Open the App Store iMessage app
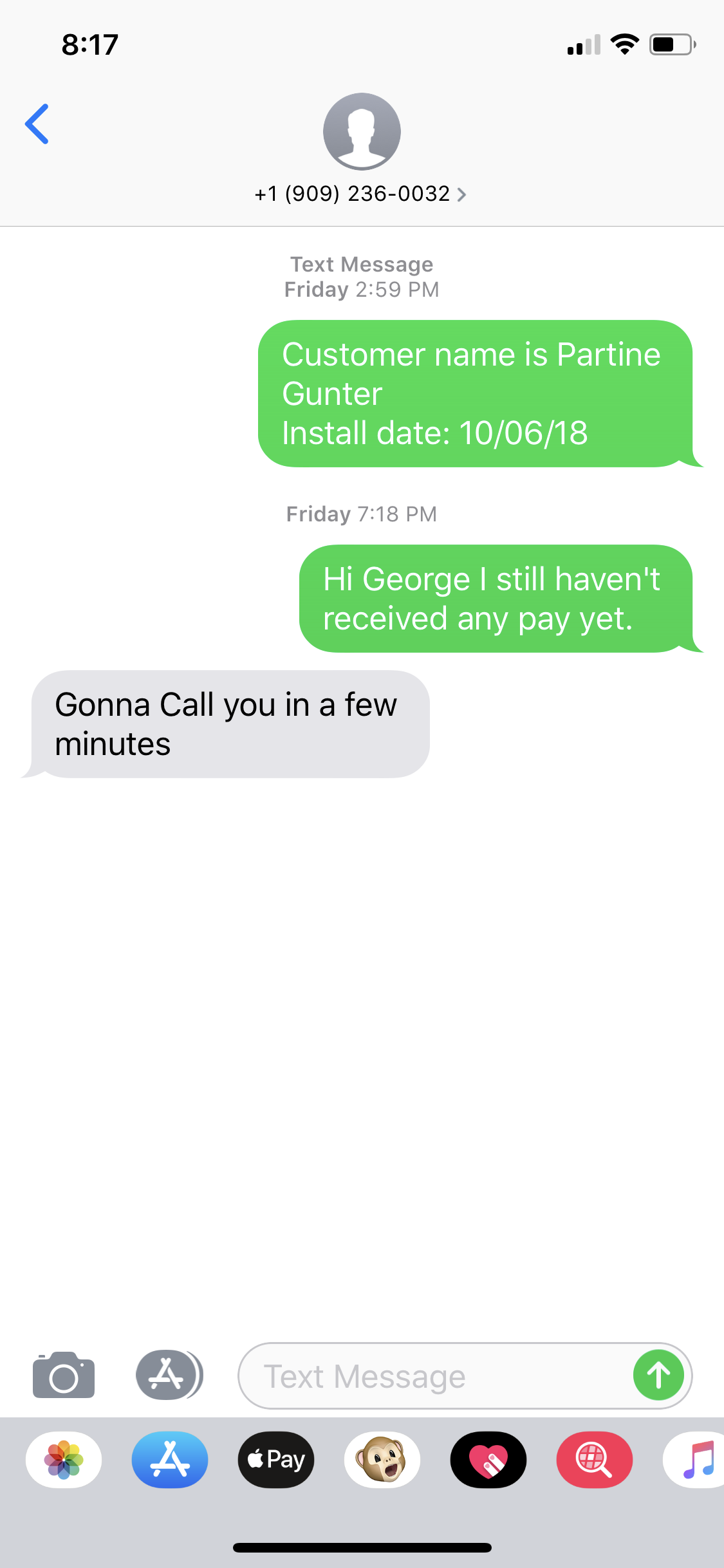Viewport: 724px width, 1568px height. tap(170, 1459)
